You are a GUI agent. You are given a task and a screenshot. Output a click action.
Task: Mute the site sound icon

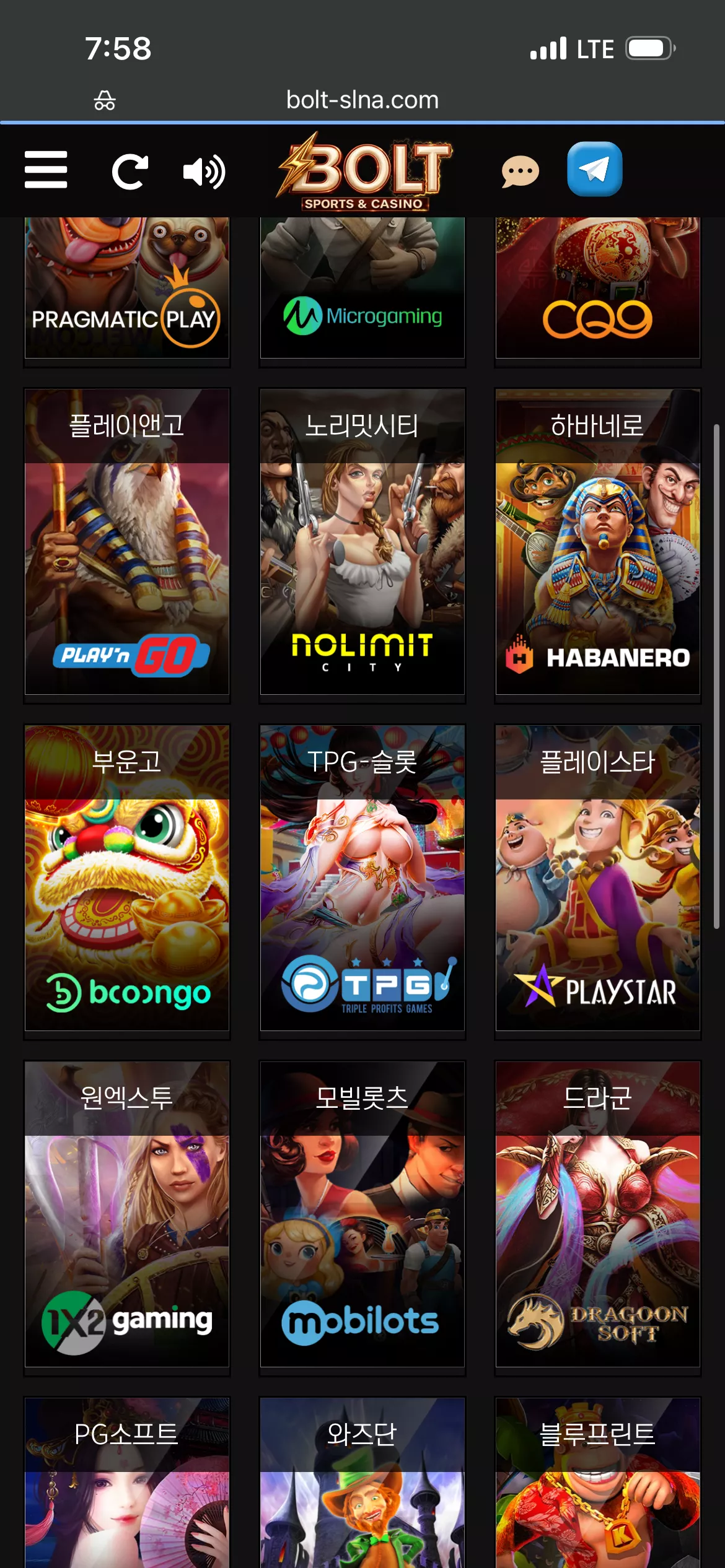click(x=204, y=172)
